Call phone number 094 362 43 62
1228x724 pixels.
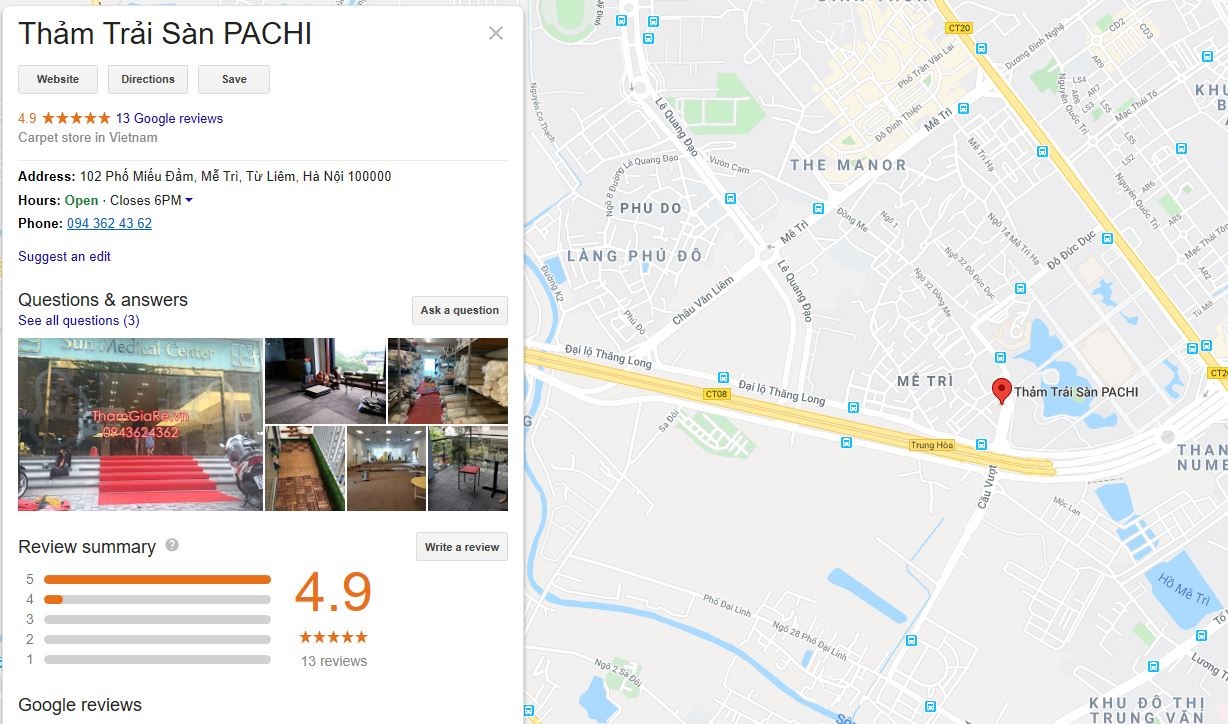[109, 223]
